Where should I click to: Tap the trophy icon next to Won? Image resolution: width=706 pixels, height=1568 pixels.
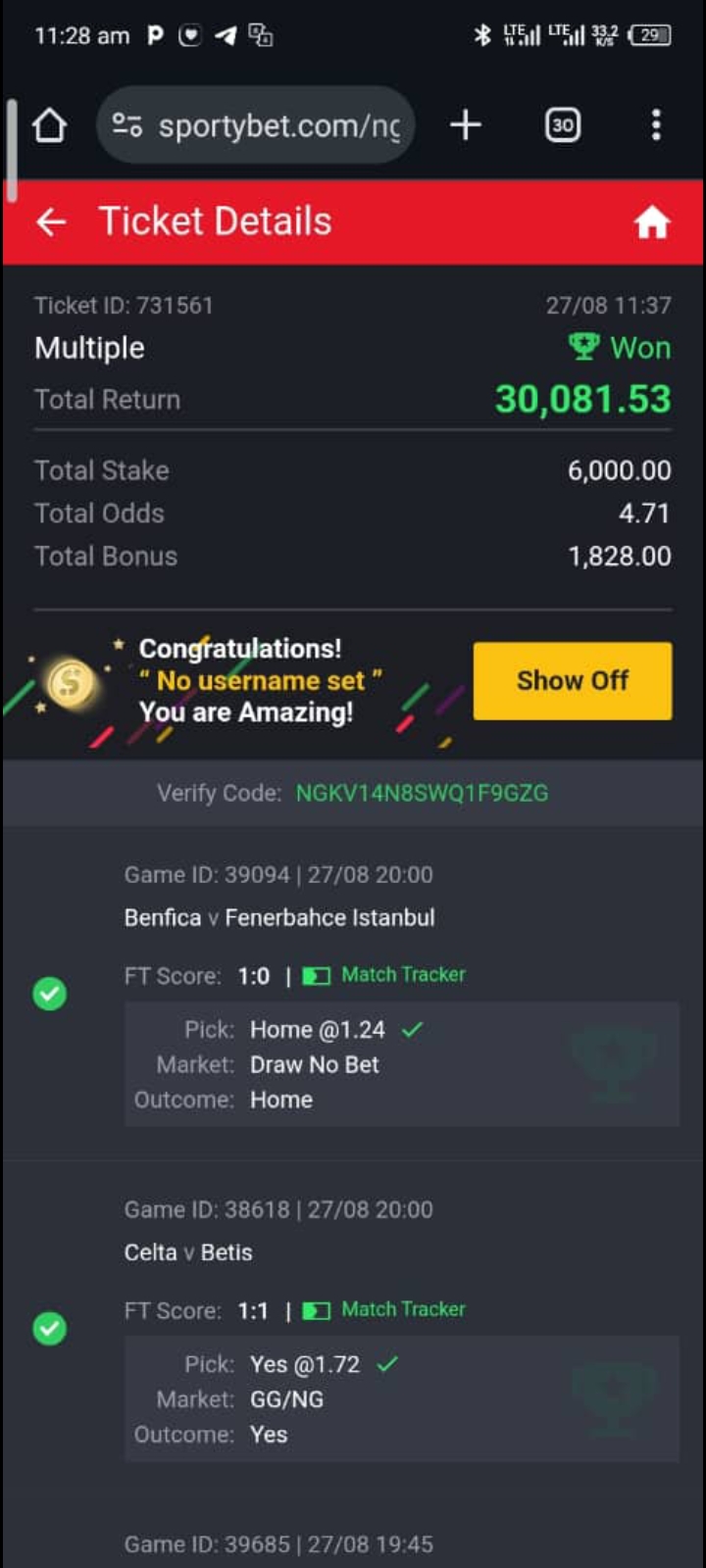[583, 346]
